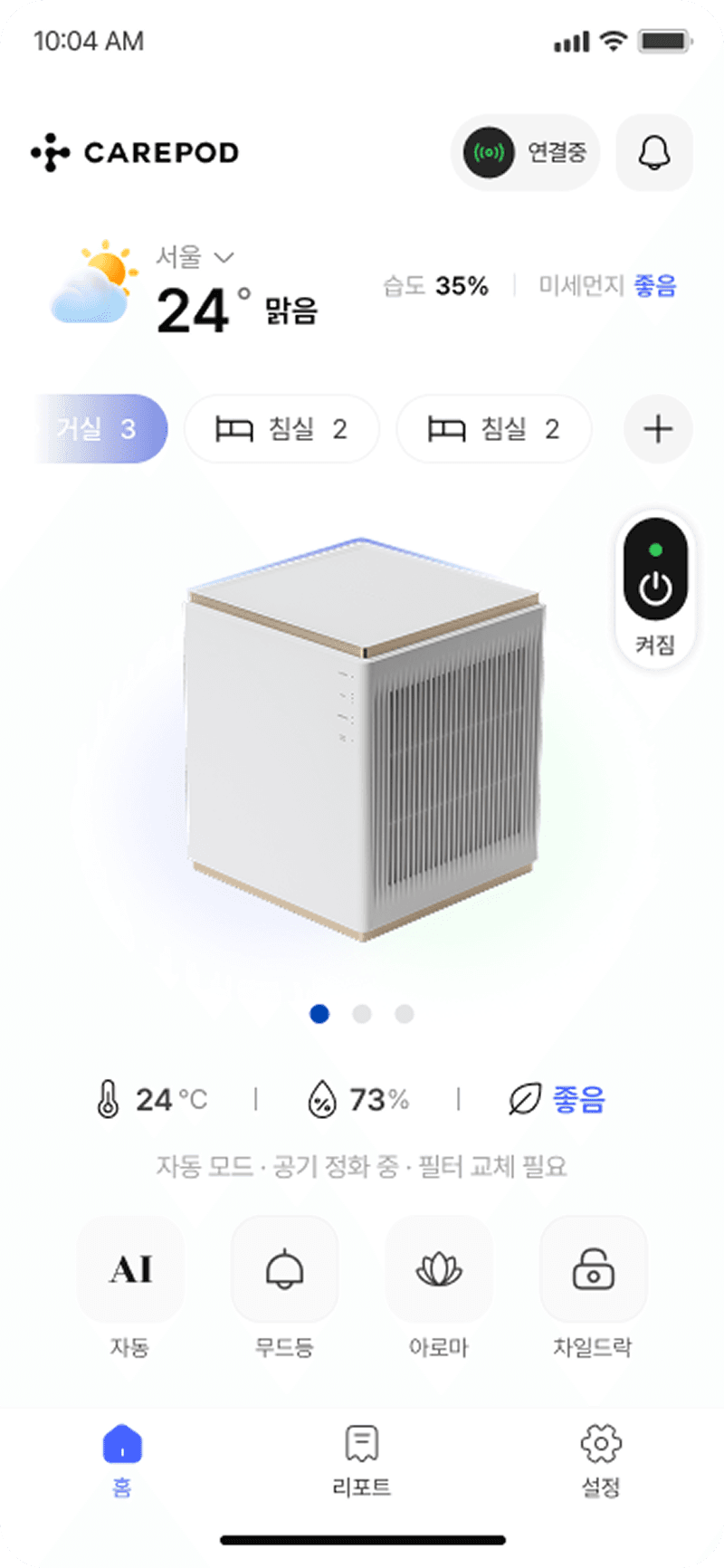Toggle the 차일드락 child lock
724x1568 pixels.
(593, 1269)
